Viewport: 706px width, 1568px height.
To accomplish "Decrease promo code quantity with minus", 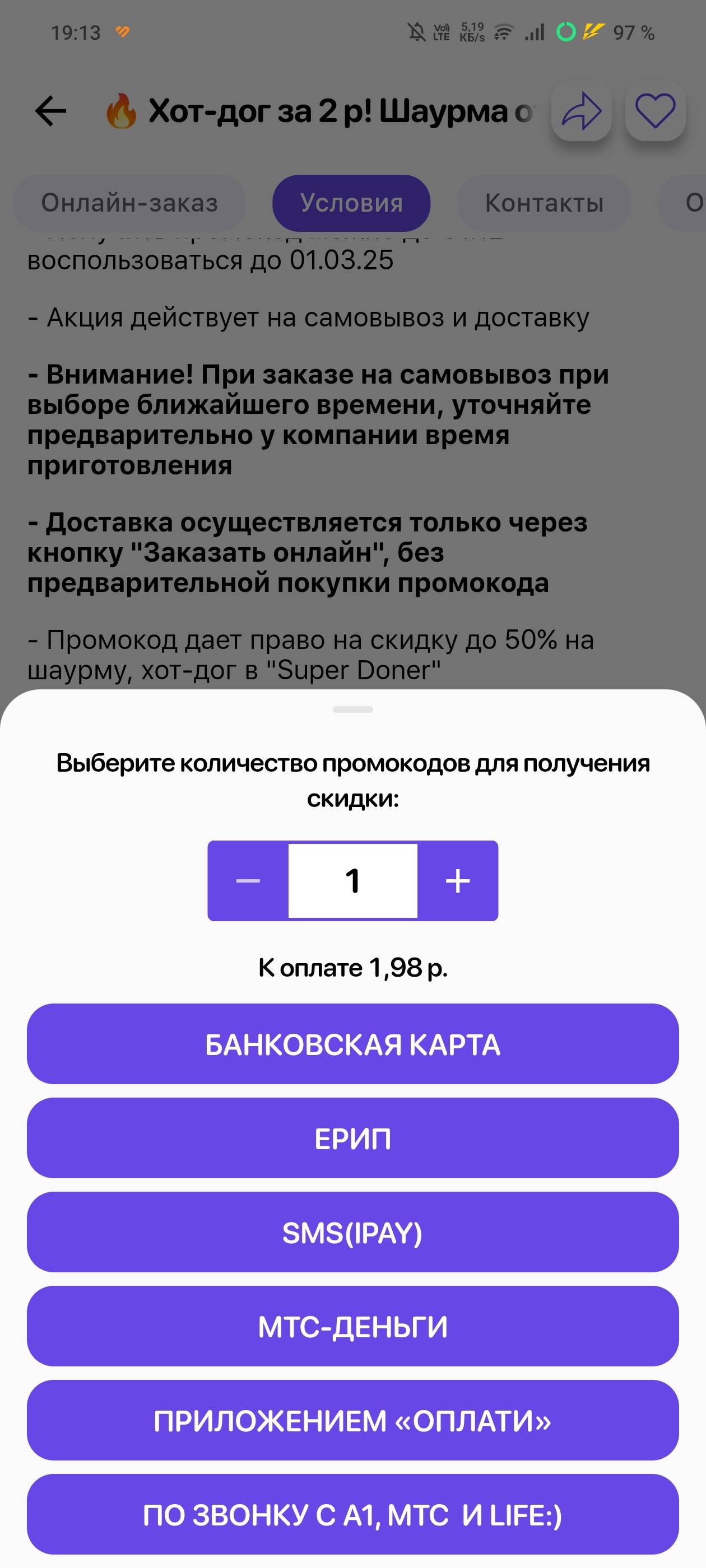I will (248, 881).
